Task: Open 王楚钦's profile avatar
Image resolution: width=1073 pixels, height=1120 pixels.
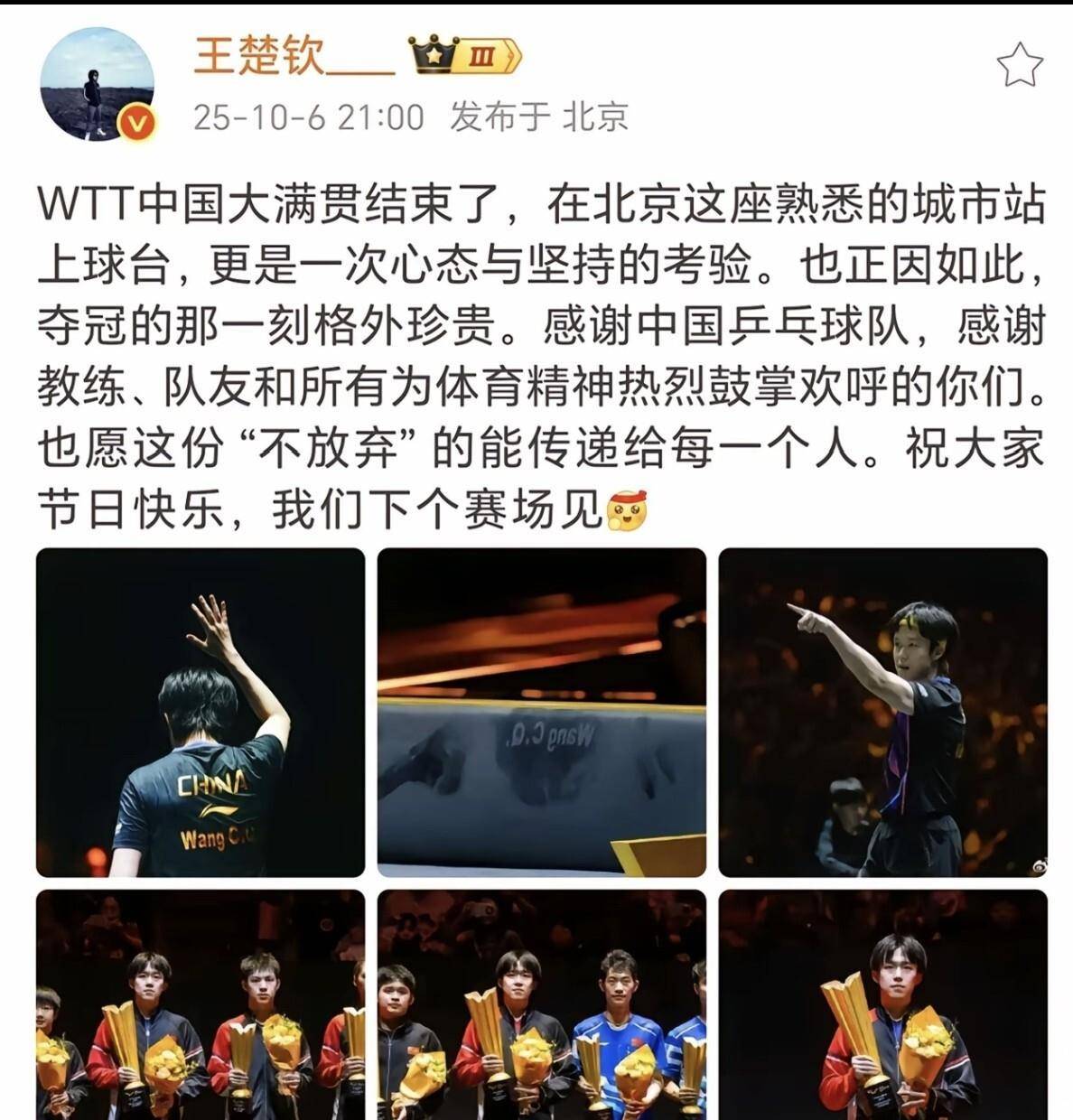Action: point(97,84)
